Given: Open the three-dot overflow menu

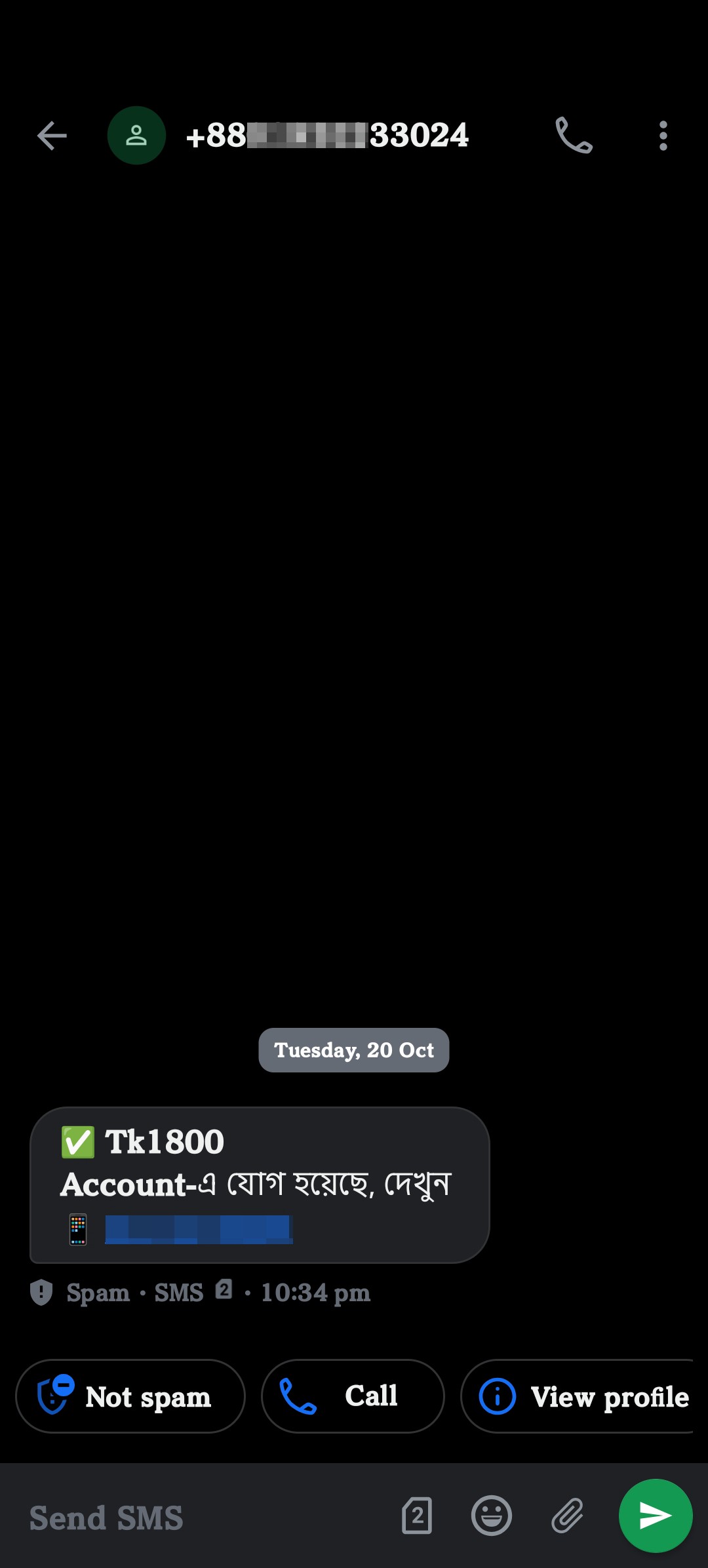Looking at the screenshot, I should pyautogui.click(x=663, y=136).
